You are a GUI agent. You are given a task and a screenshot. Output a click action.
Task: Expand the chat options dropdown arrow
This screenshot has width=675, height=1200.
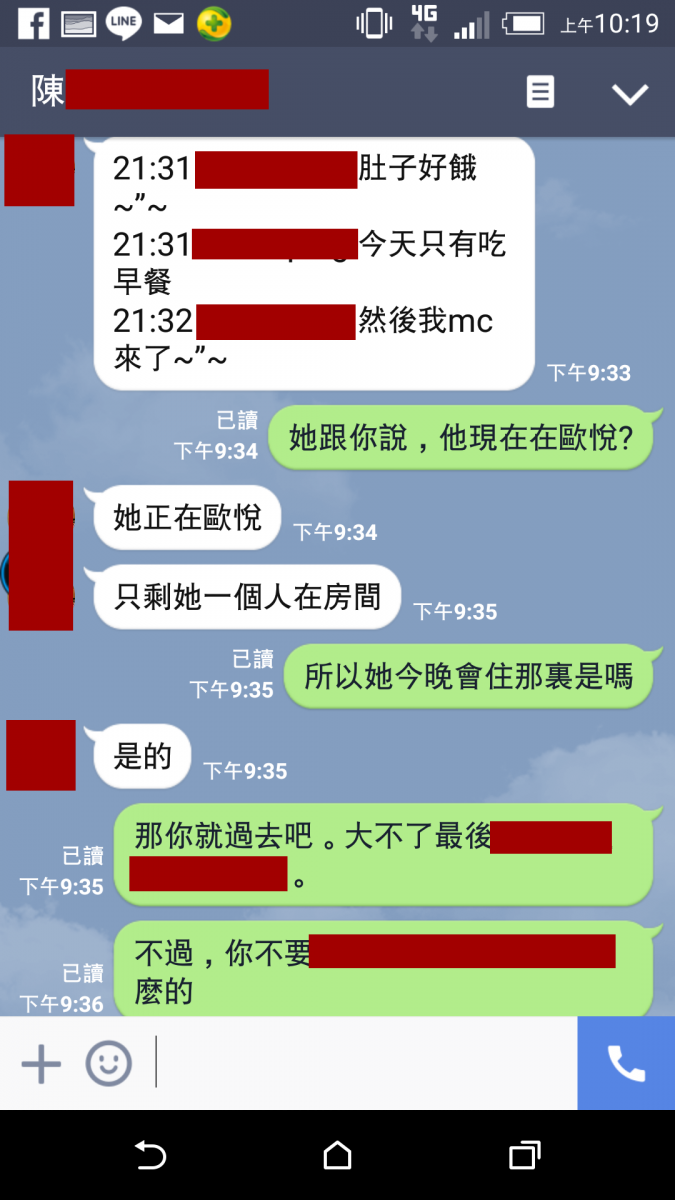630,94
